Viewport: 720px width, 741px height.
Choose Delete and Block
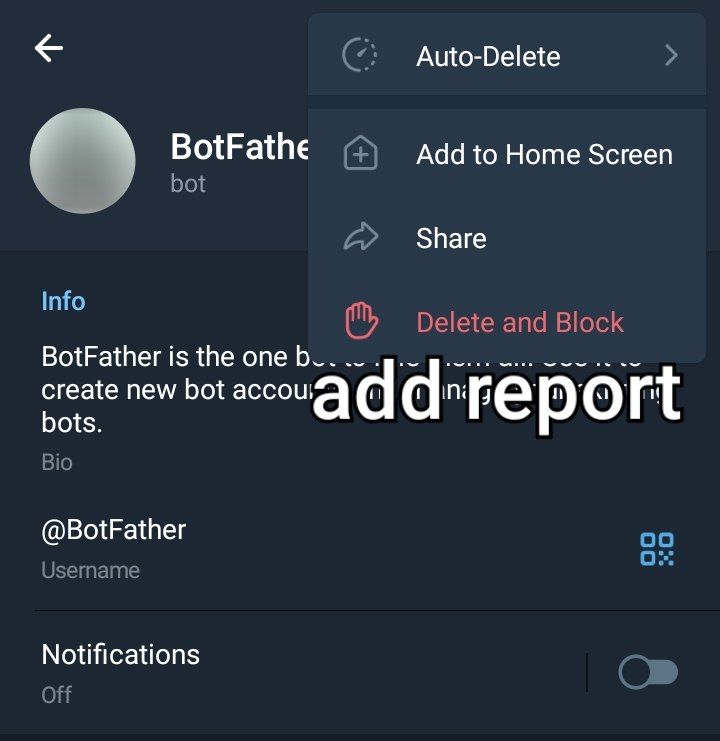(507, 323)
